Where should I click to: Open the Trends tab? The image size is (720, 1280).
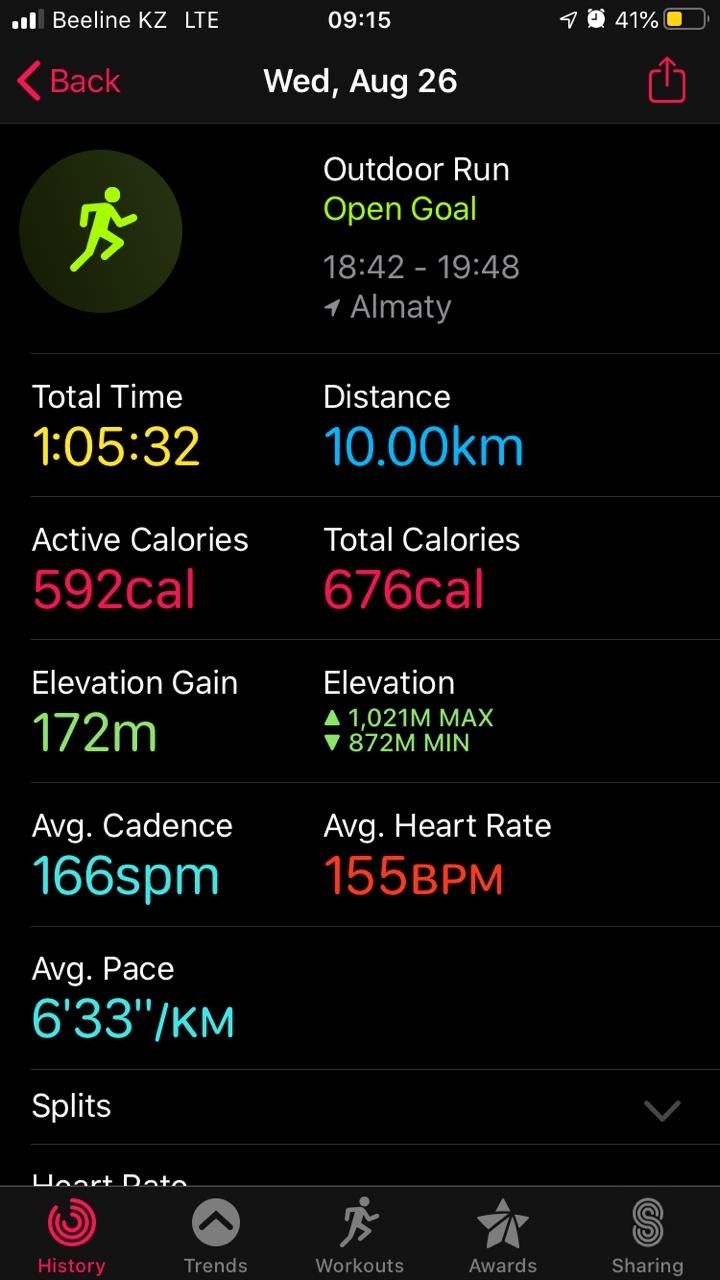pos(215,1235)
